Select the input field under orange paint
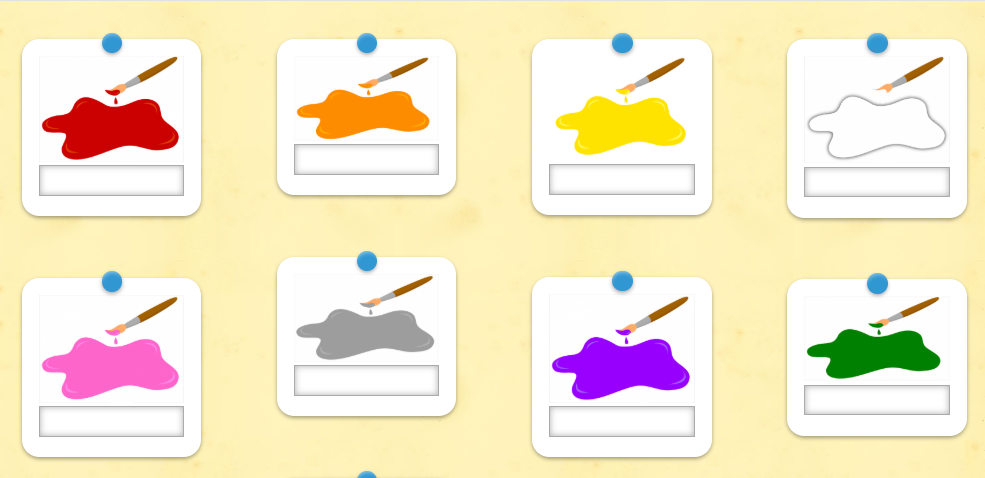This screenshot has height=478, width=985. 366,159
